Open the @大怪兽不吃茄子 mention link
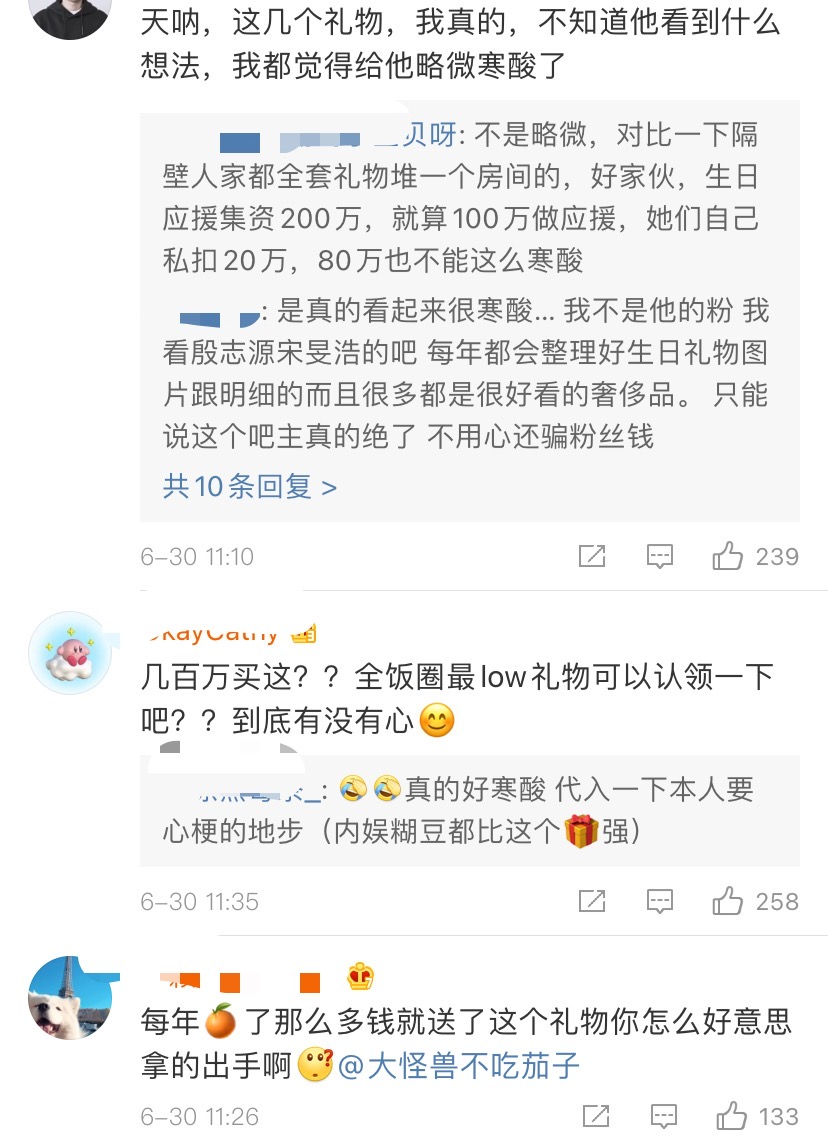828x1148 pixels. click(460, 1066)
